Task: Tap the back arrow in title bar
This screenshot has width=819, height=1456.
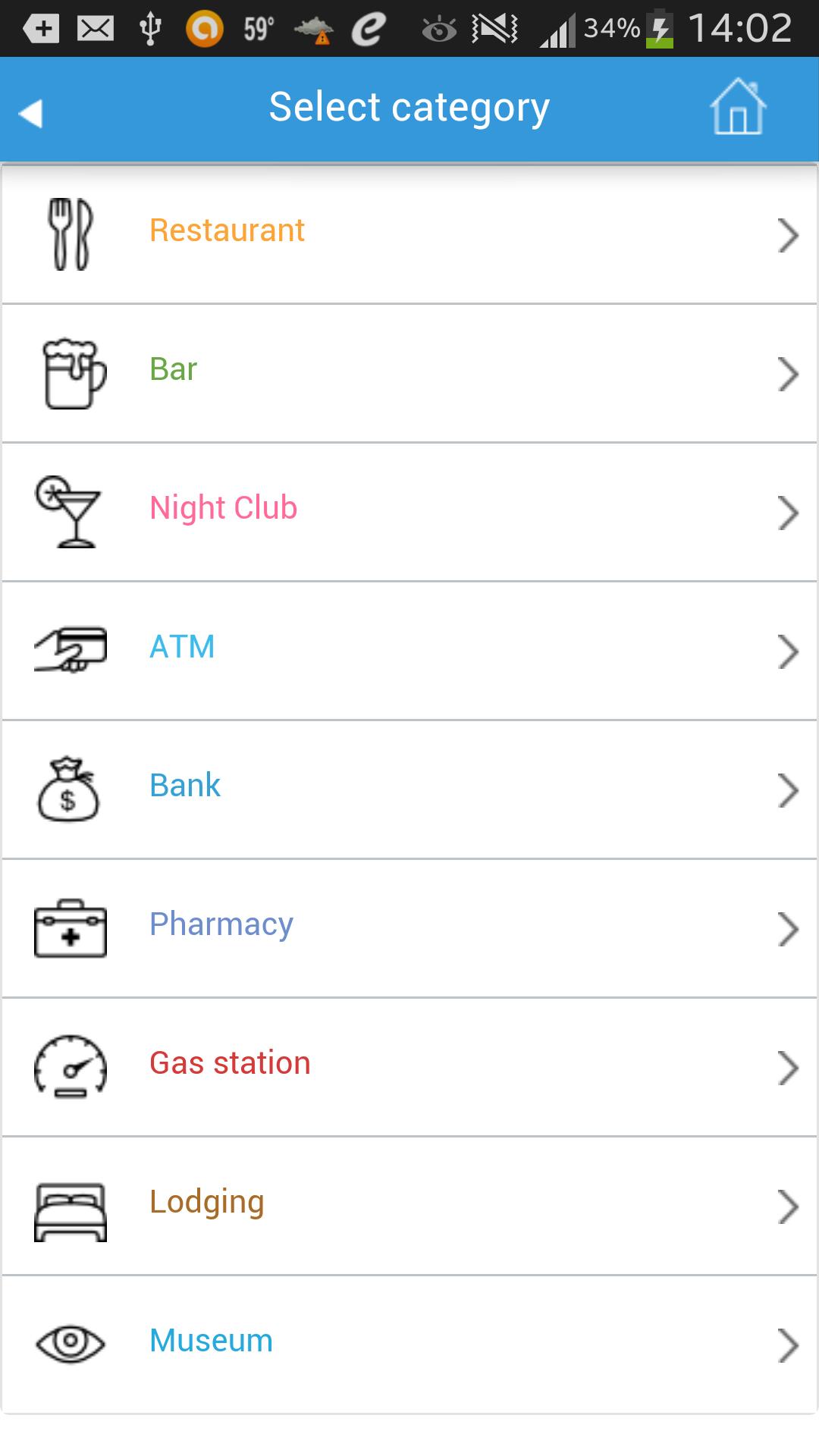Action: [30, 111]
